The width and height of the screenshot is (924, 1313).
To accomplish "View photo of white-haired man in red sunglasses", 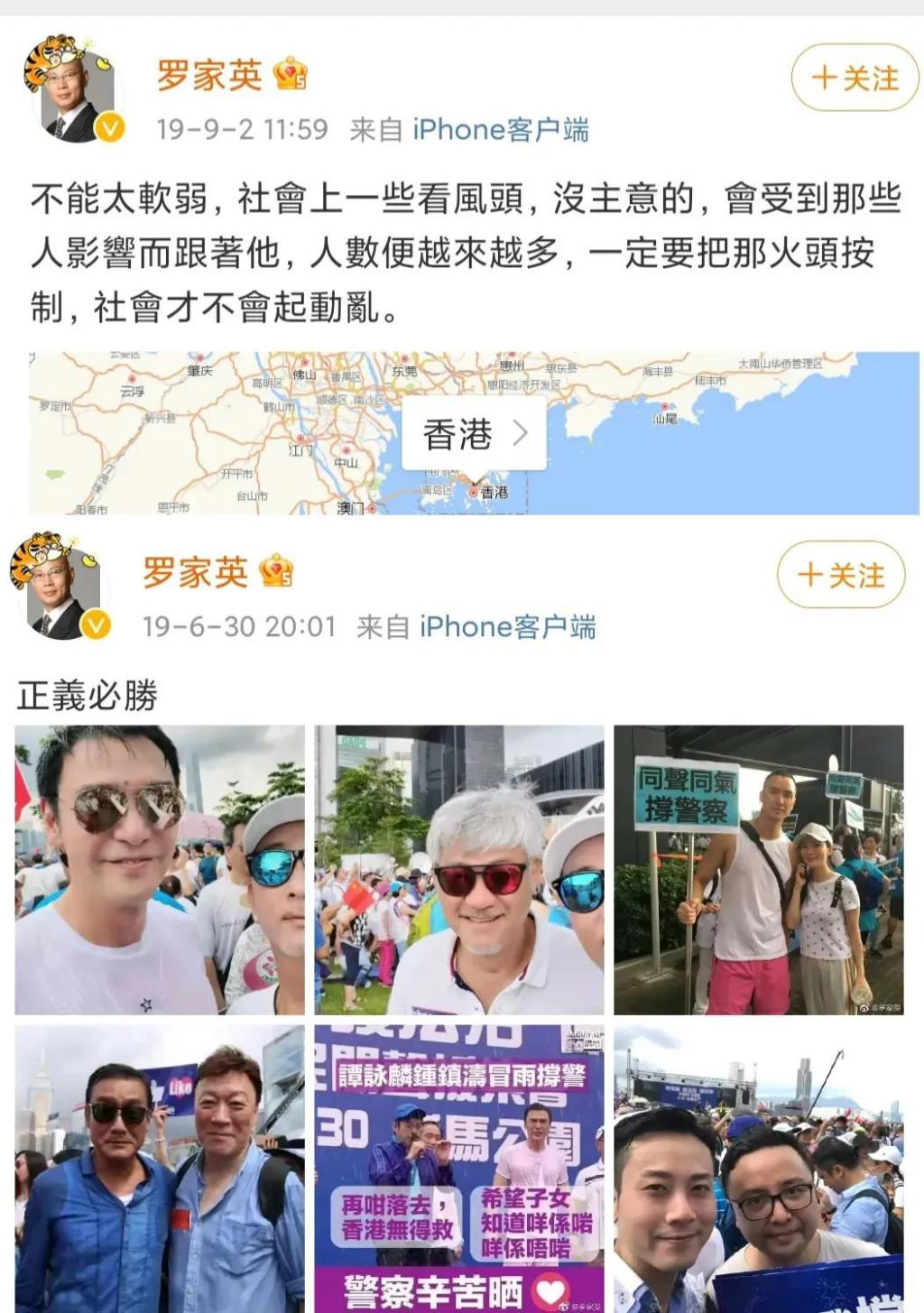I will (x=458, y=870).
